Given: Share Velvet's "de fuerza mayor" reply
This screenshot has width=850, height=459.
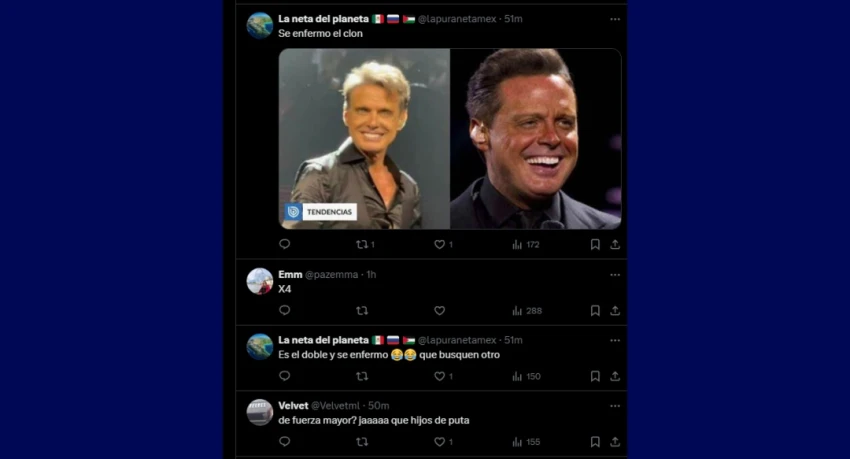Looking at the screenshot, I should point(615,441).
